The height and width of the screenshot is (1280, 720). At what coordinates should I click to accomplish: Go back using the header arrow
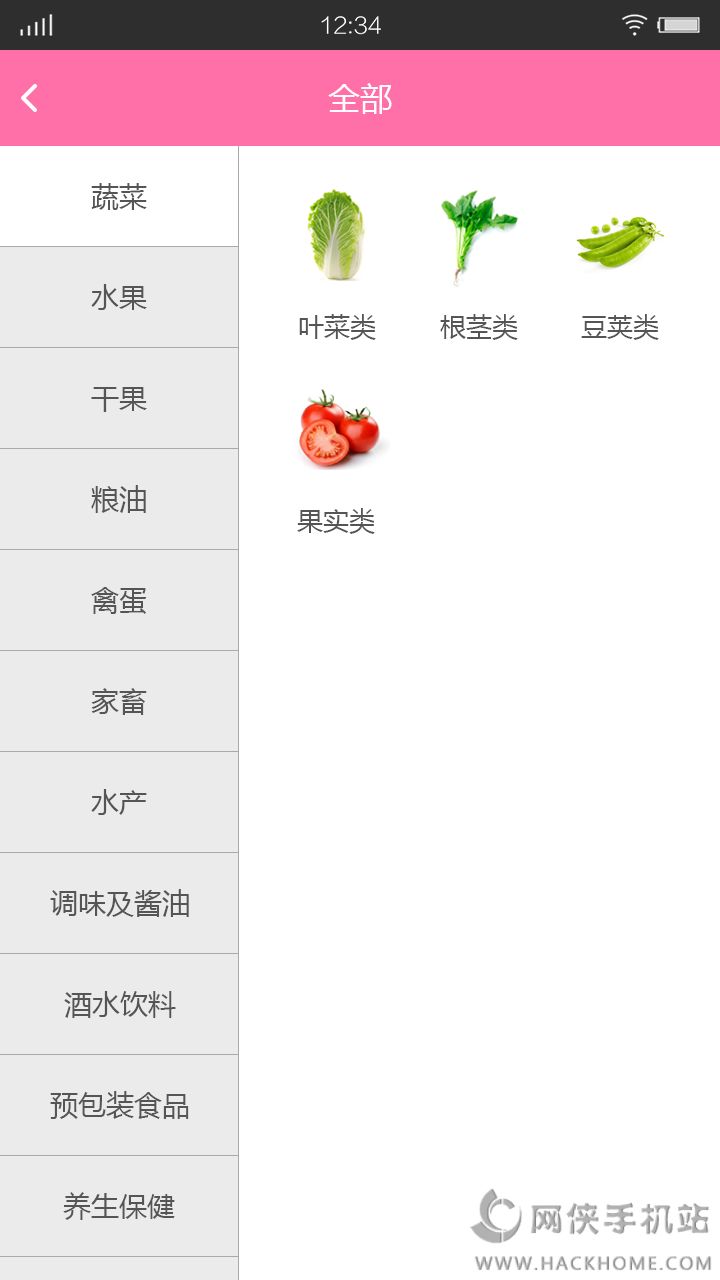pyautogui.click(x=30, y=98)
